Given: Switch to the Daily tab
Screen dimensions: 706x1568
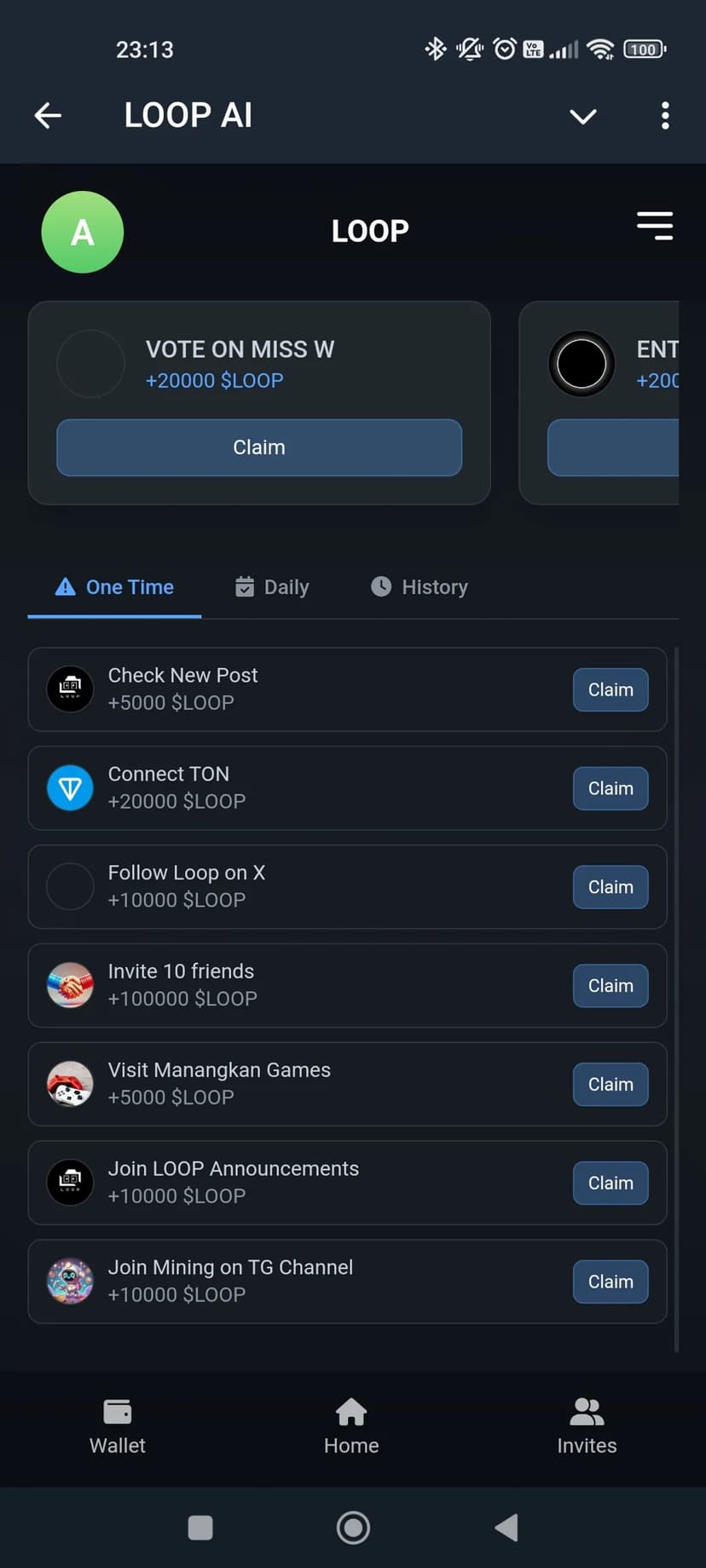Looking at the screenshot, I should pos(273,587).
